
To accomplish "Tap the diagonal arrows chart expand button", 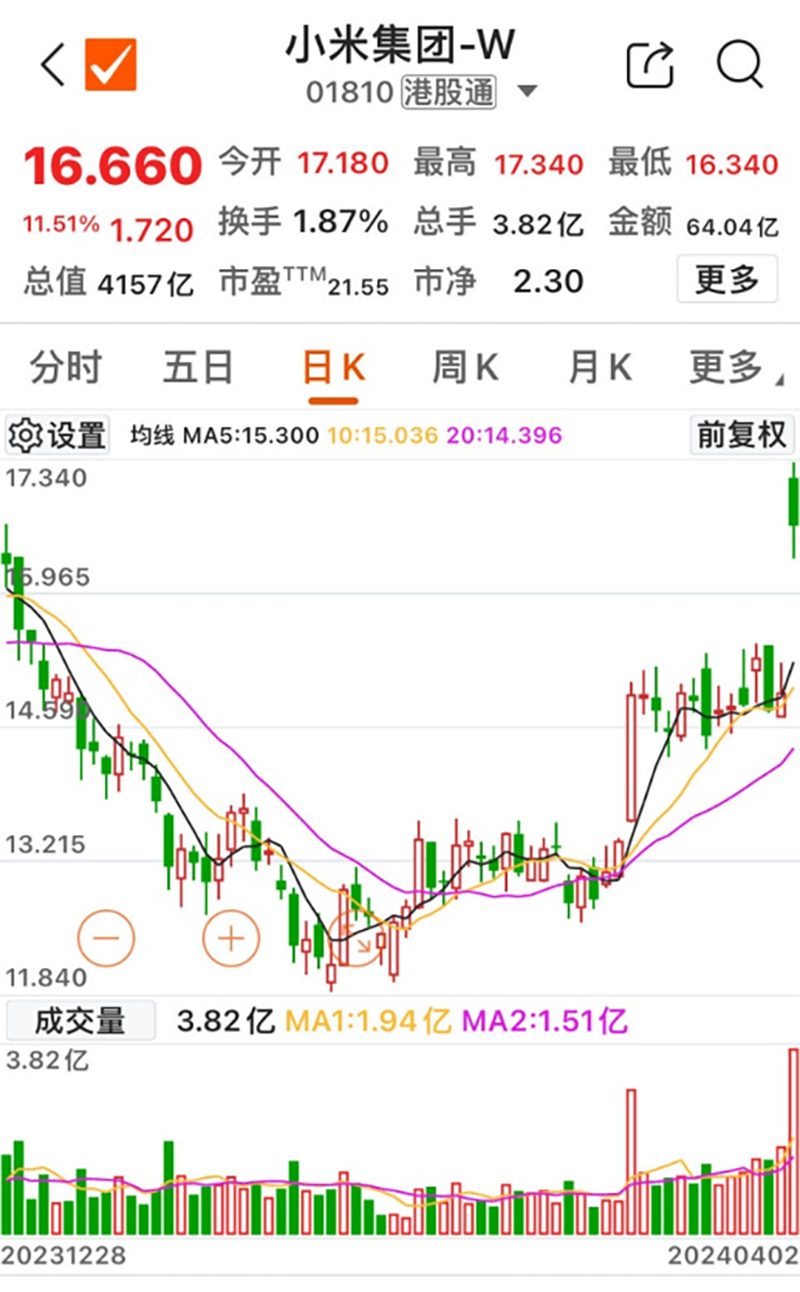I will click(357, 938).
